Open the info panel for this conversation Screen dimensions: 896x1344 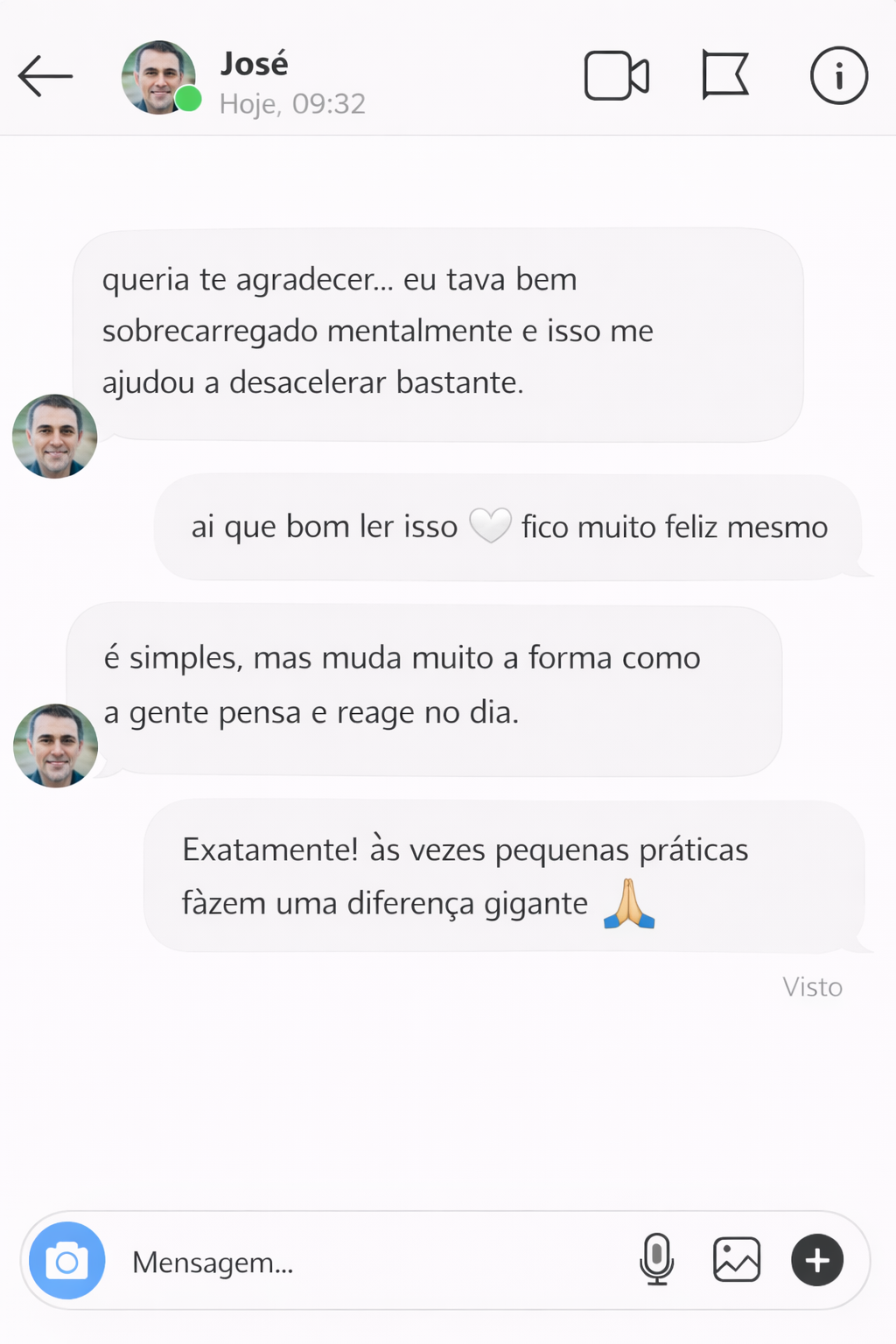tap(838, 75)
